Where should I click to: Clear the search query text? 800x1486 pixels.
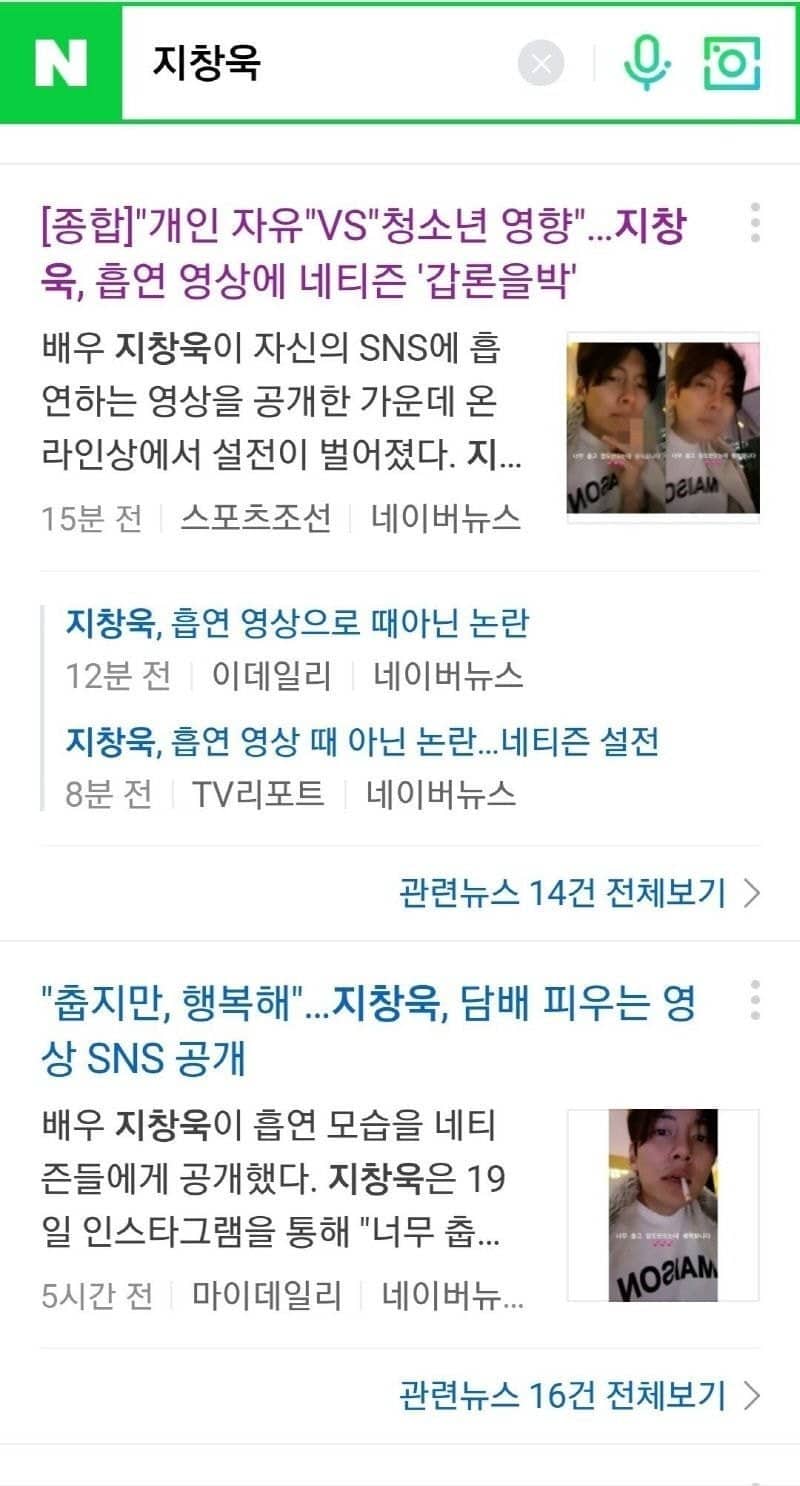[541, 65]
